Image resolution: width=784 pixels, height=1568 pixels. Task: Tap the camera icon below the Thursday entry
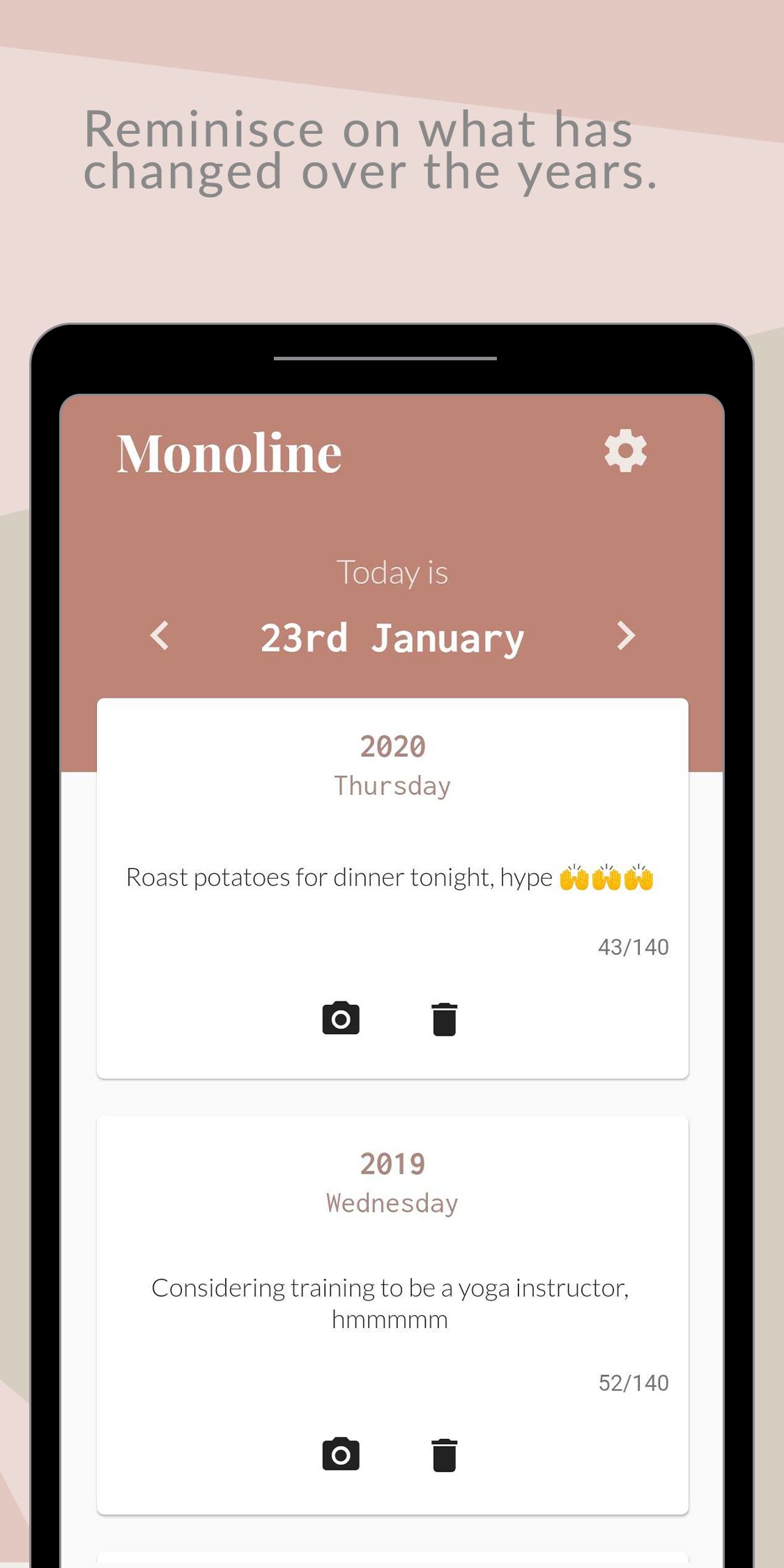(x=341, y=1020)
